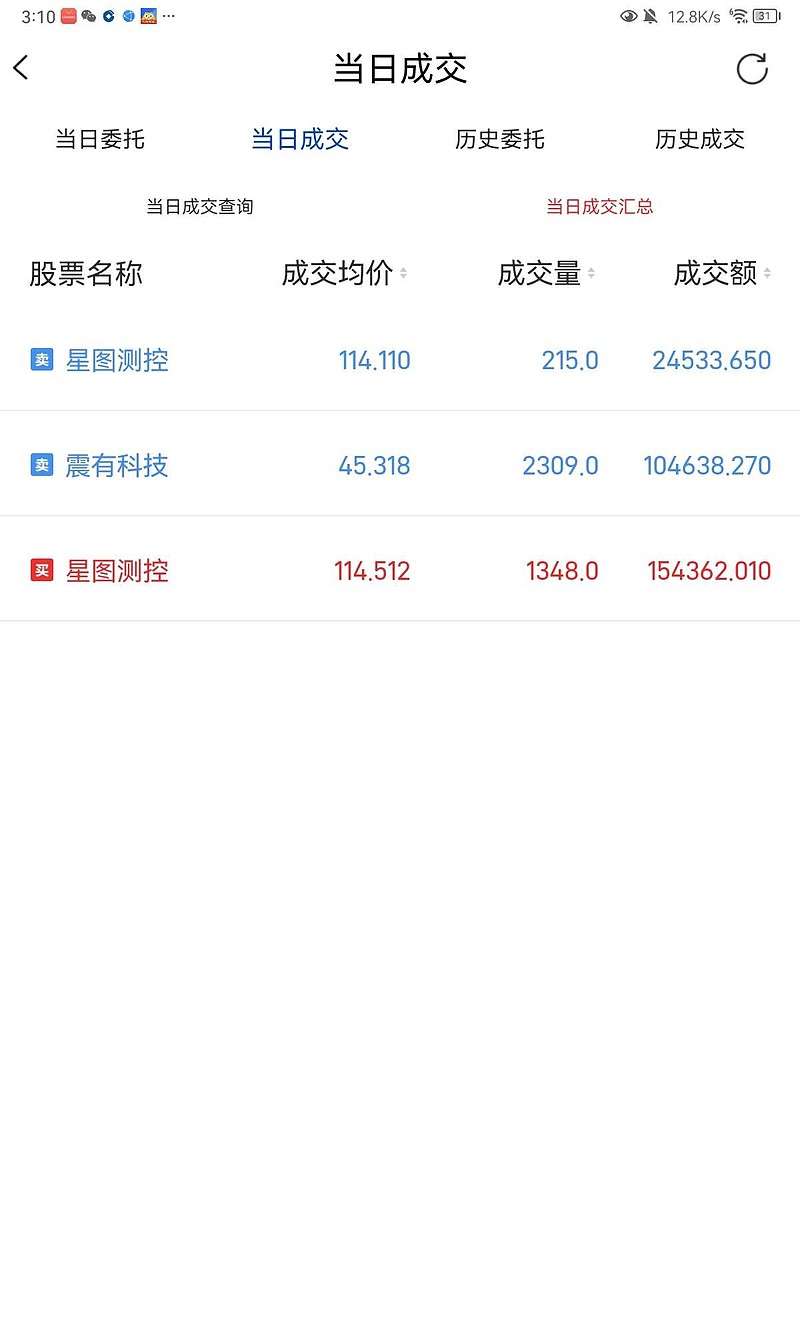The height and width of the screenshot is (1333, 800).
Task: Open 当日成交汇总 summary link
Action: (599, 207)
